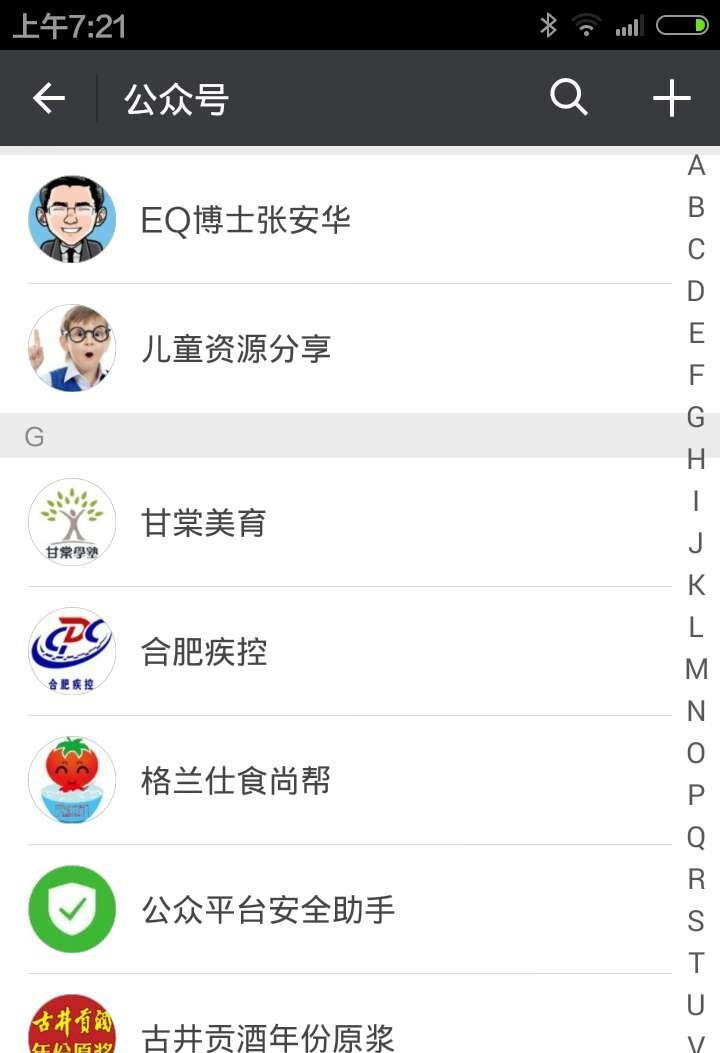Open 儿童资源分享 account

click(236, 349)
